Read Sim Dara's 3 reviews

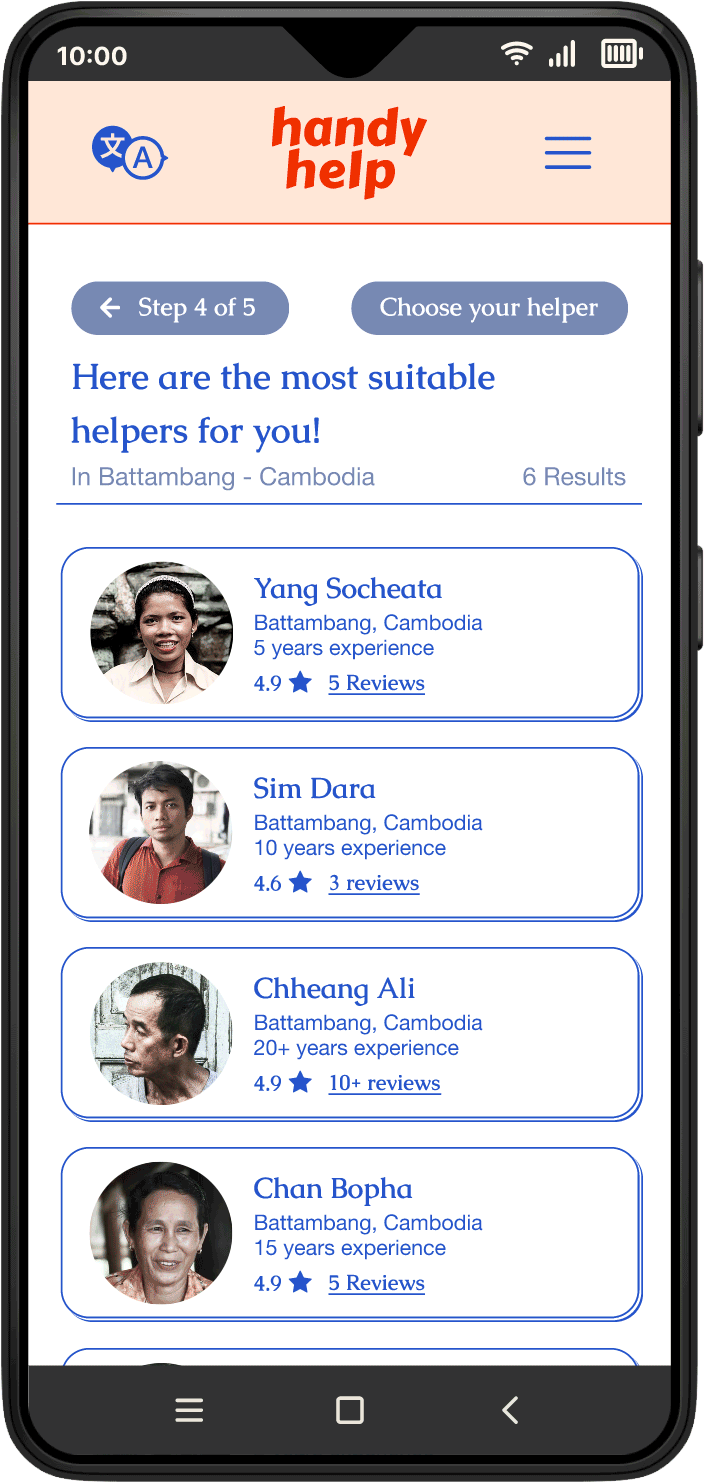point(373,884)
